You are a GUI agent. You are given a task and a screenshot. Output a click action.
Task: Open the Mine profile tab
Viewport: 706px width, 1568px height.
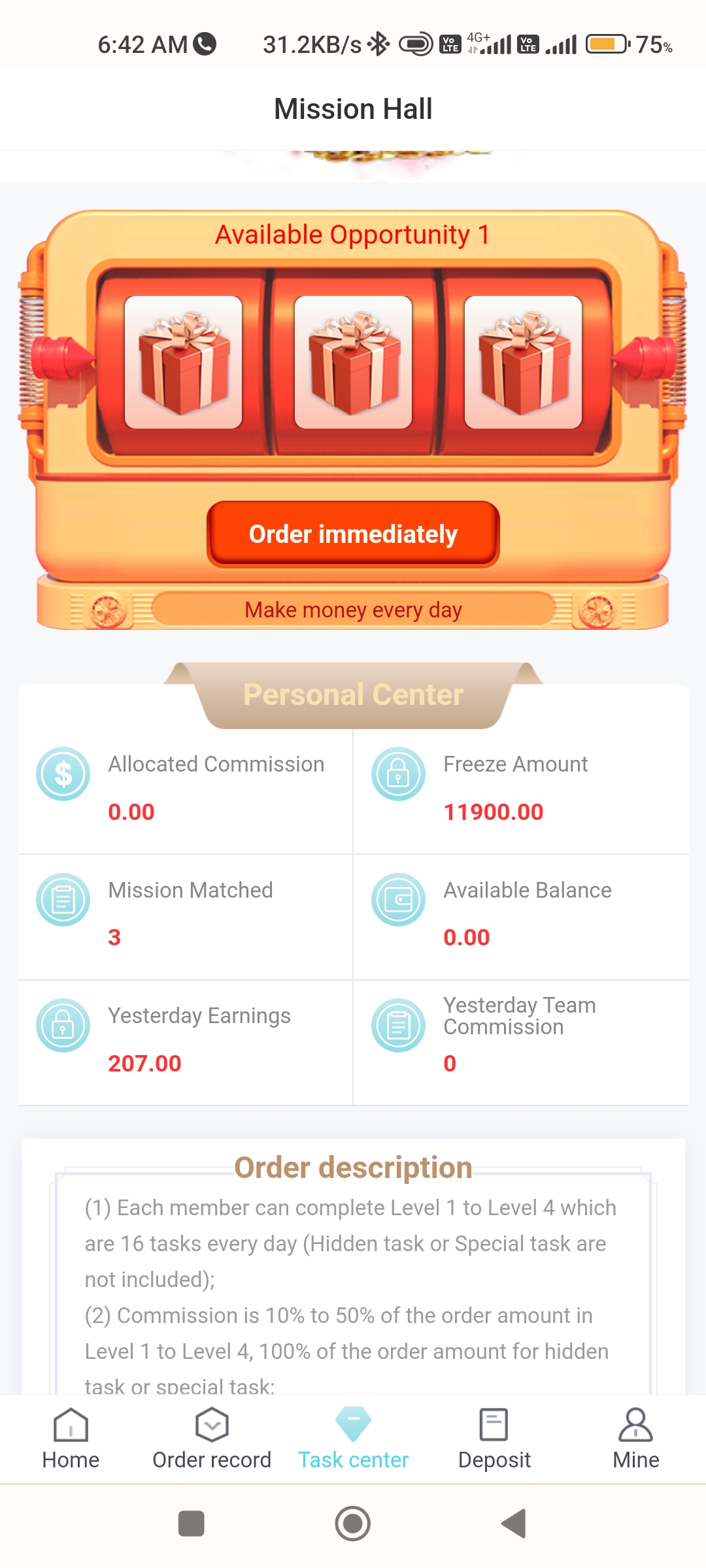pos(635,1439)
